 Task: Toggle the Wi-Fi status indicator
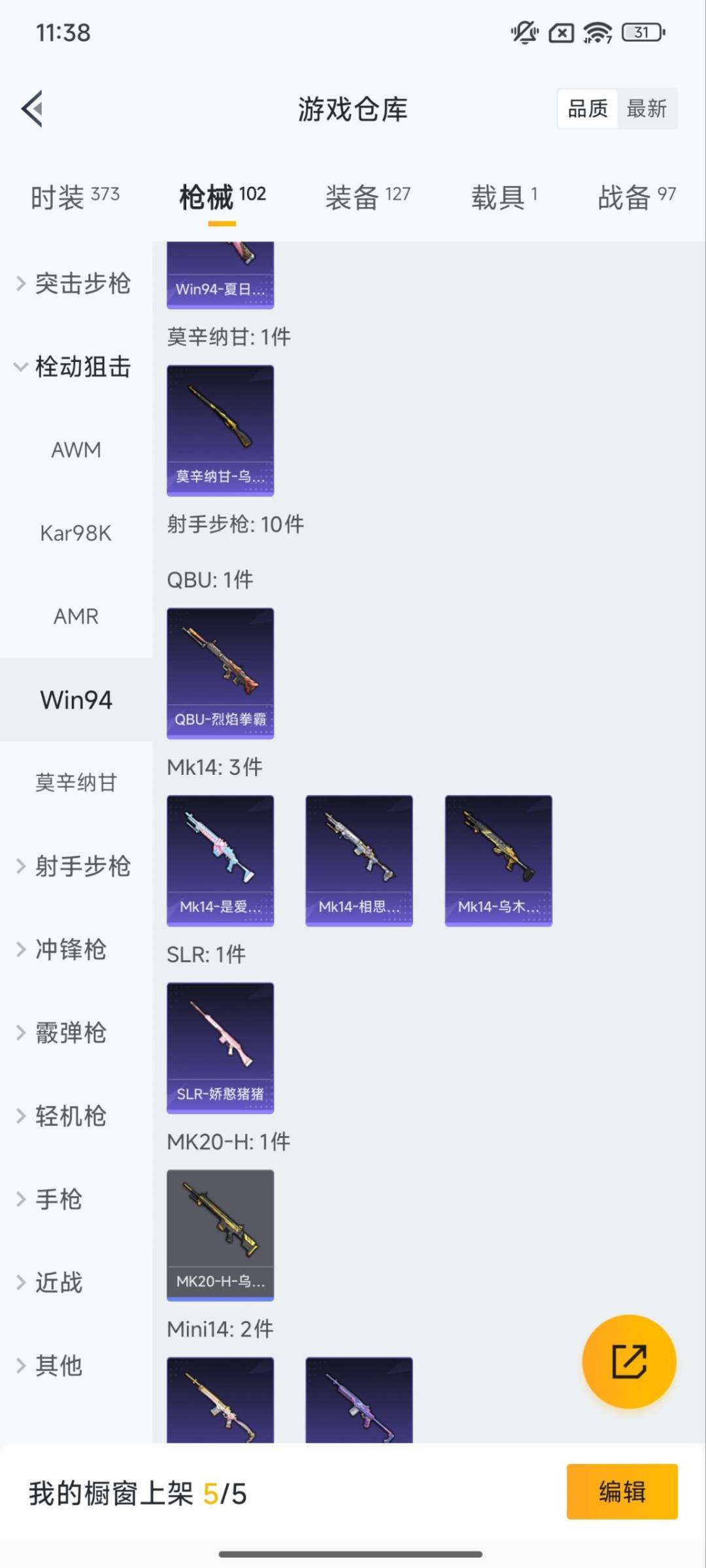point(596,32)
